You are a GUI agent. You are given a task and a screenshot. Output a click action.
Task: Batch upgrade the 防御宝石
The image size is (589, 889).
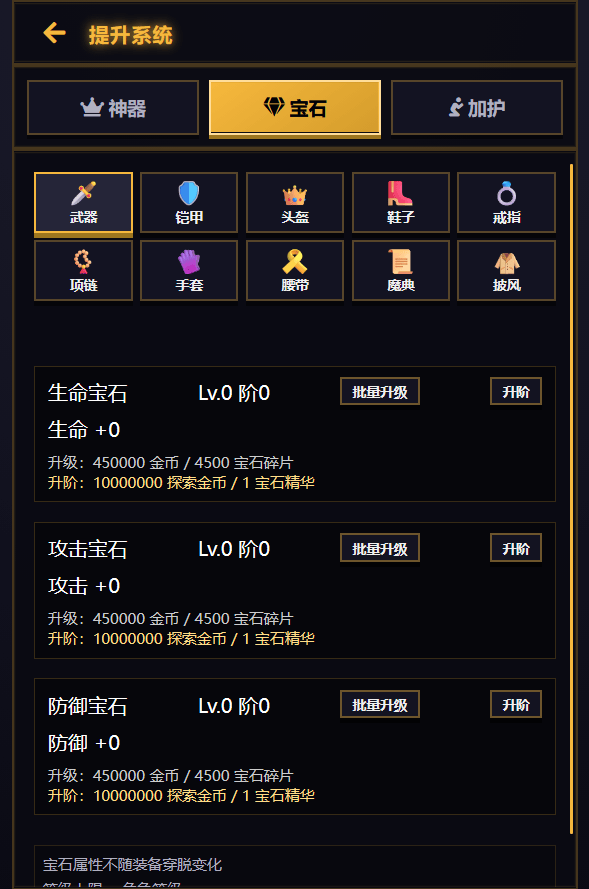[380, 704]
